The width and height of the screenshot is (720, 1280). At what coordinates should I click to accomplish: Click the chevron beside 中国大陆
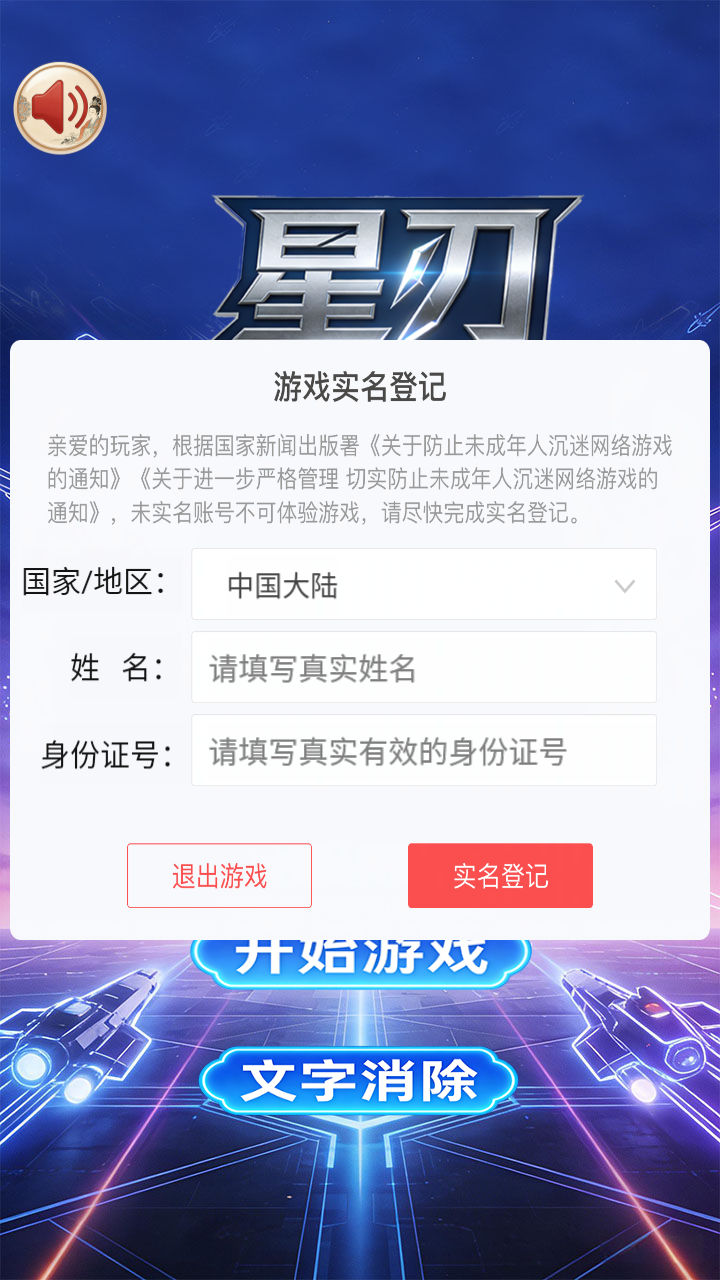tap(625, 584)
